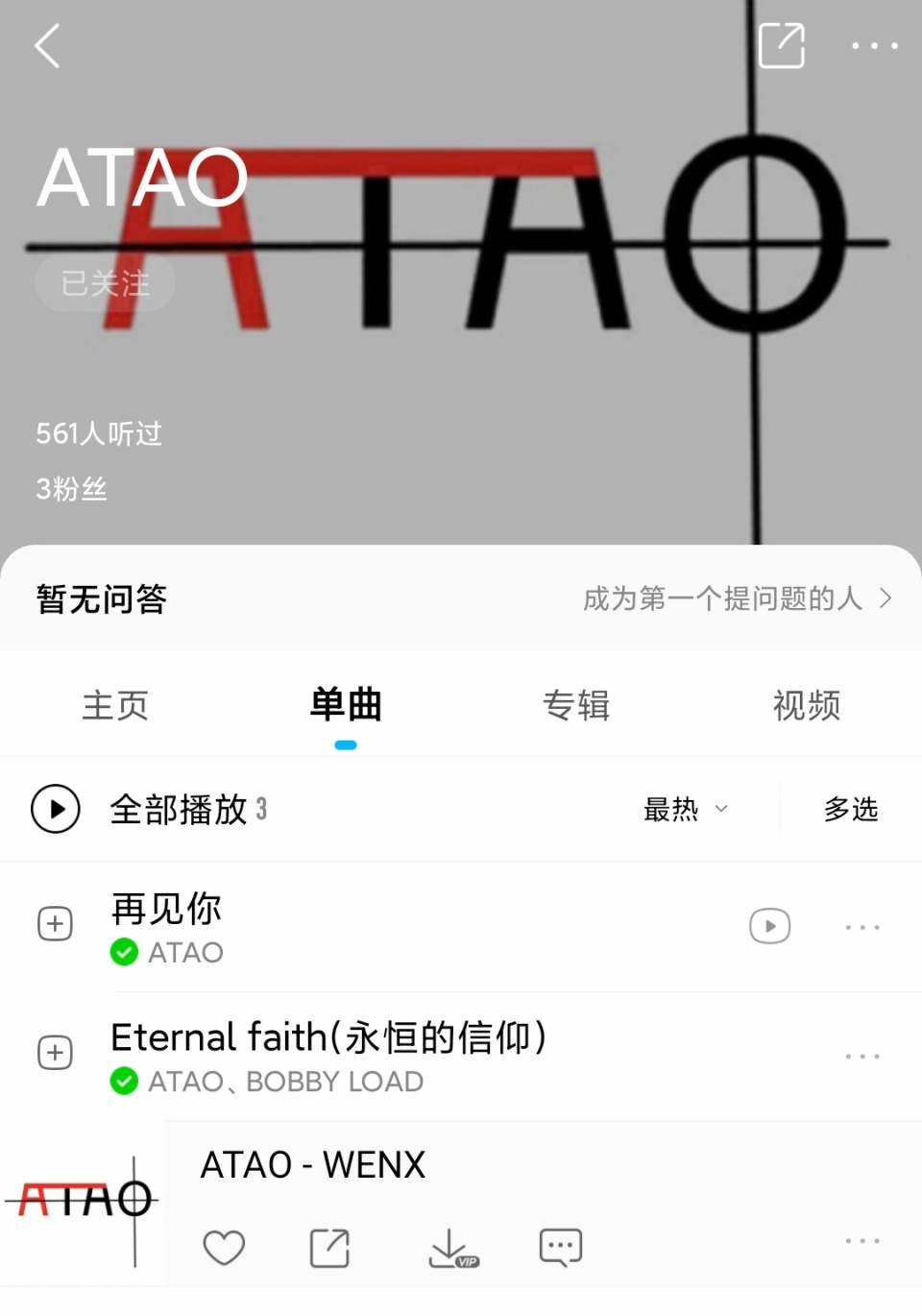The image size is (922, 1316).
Task: Open more options in the bottom player
Action: tap(861, 1242)
